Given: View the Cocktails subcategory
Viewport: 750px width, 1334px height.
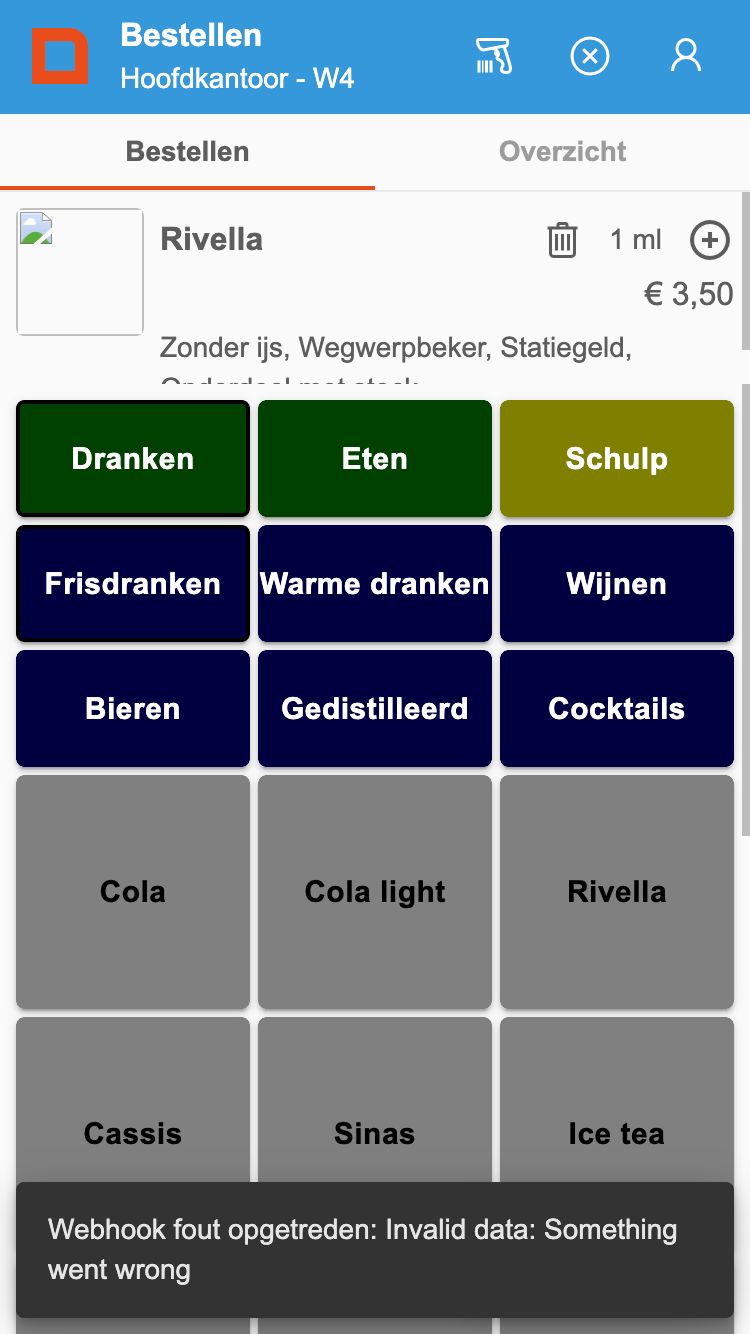Looking at the screenshot, I should pyautogui.click(x=617, y=709).
